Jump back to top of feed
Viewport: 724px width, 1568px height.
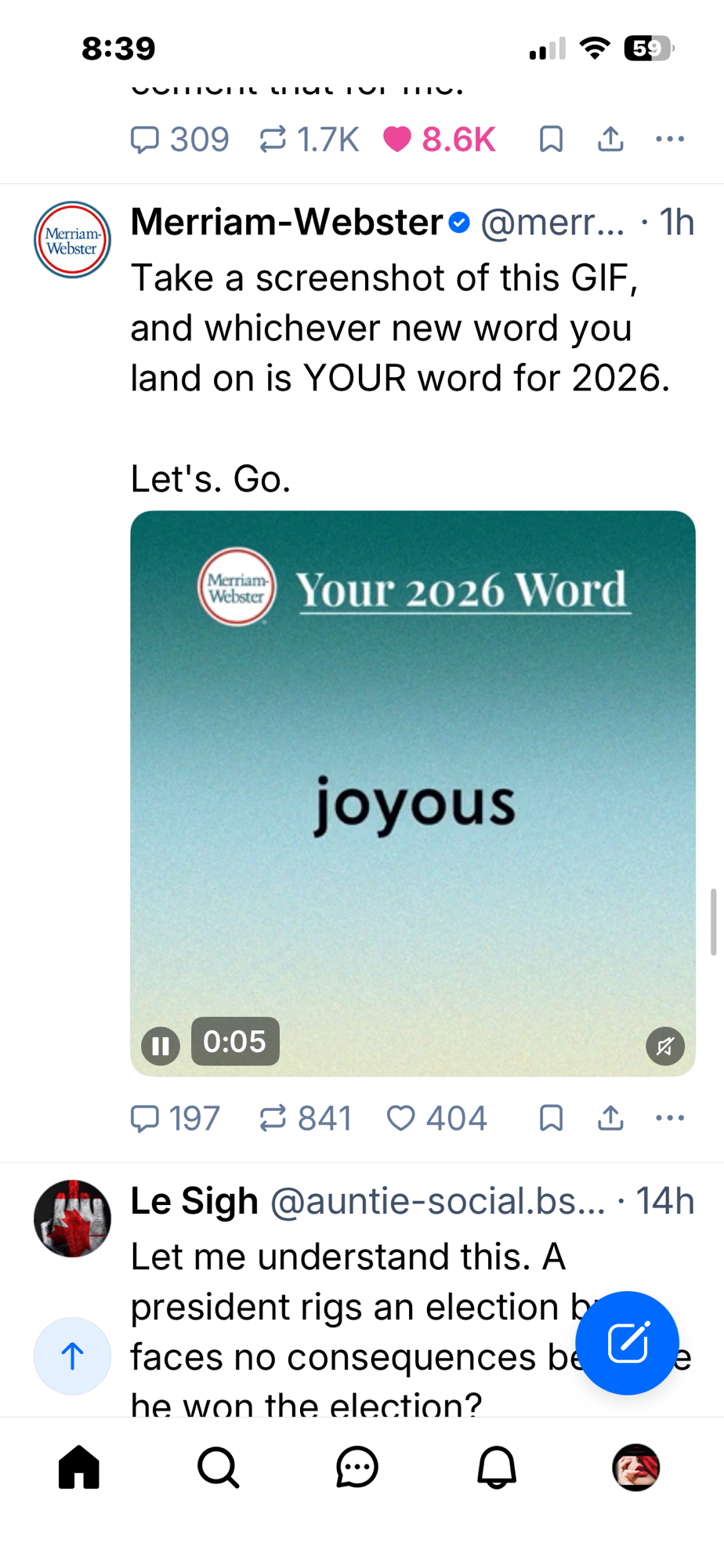72,1356
